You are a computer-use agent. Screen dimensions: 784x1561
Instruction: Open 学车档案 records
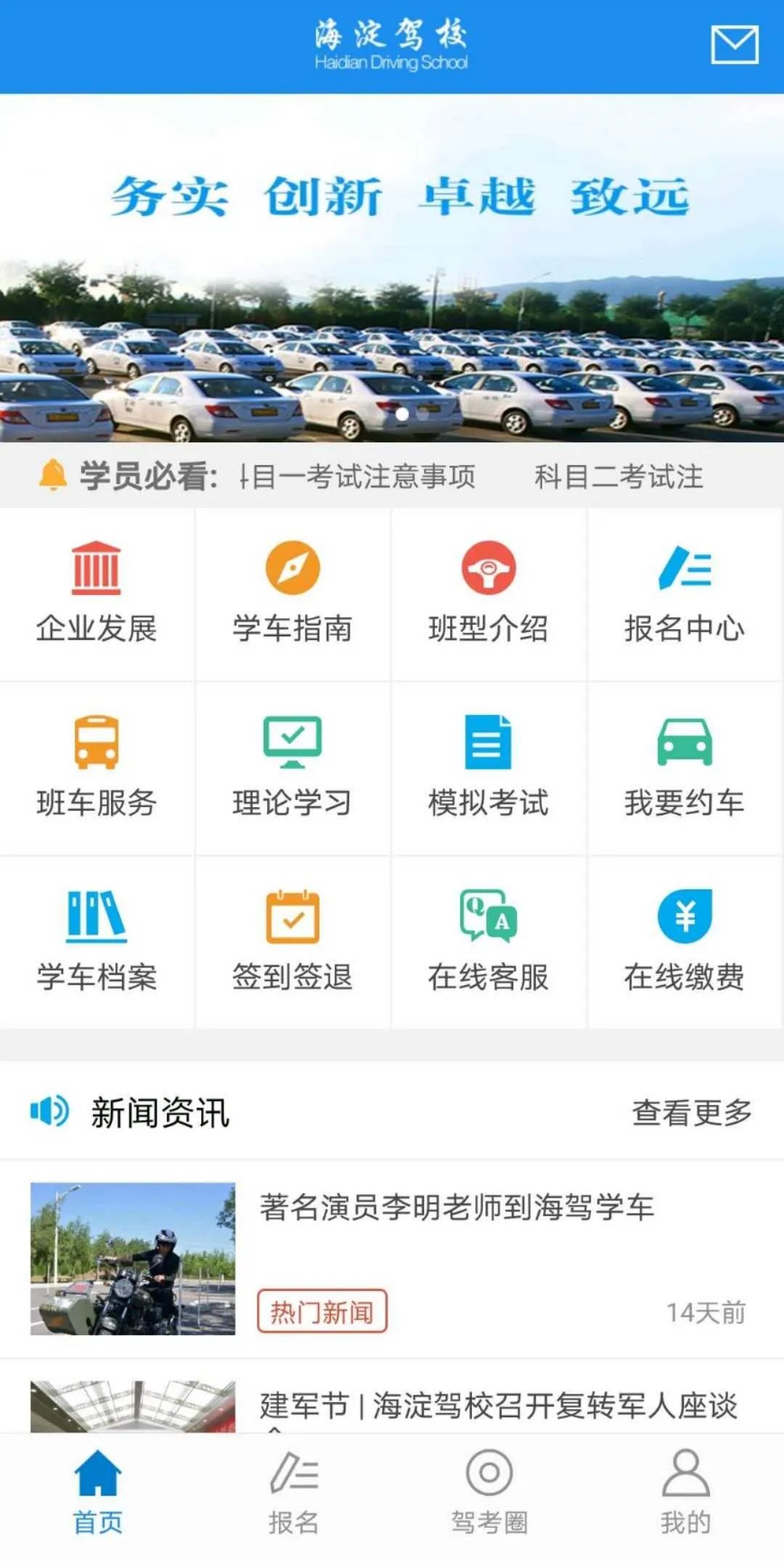[x=97, y=943]
